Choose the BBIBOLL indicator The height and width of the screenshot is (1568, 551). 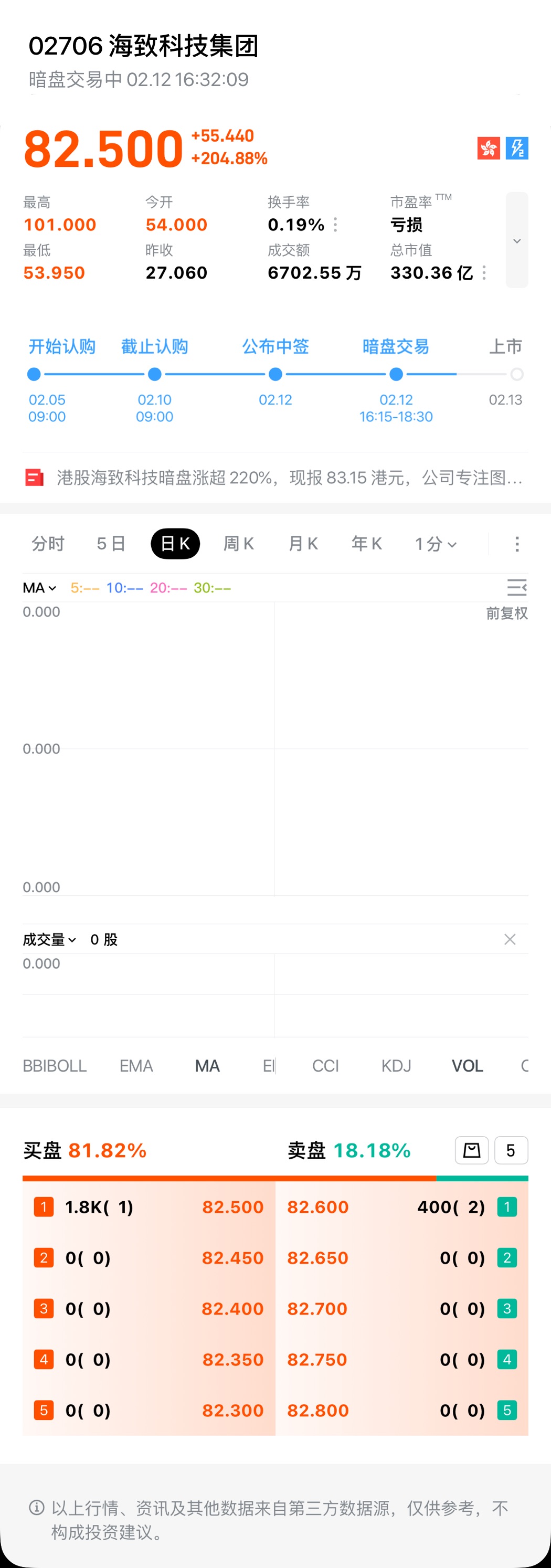pos(55,1066)
